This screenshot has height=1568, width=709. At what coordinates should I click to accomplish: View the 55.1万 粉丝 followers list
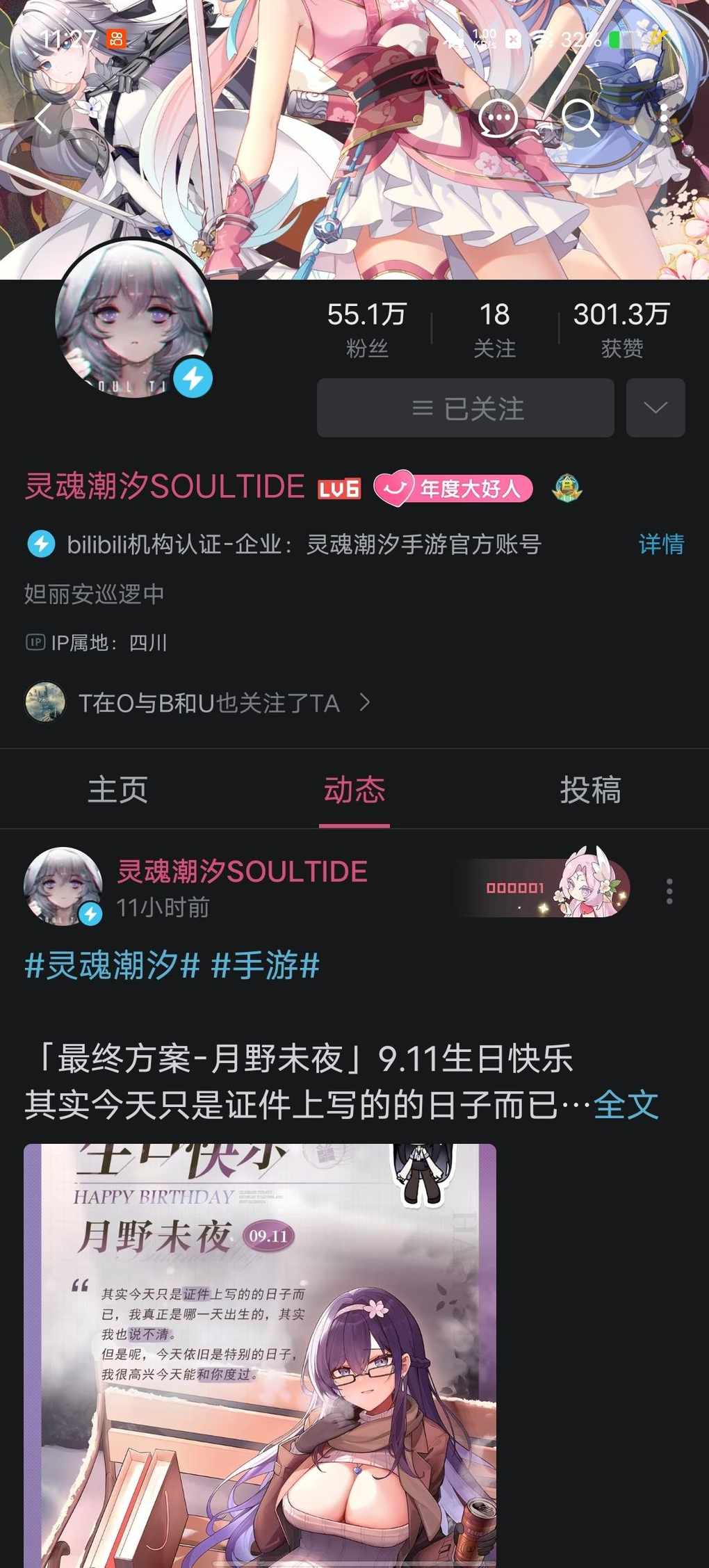366,328
